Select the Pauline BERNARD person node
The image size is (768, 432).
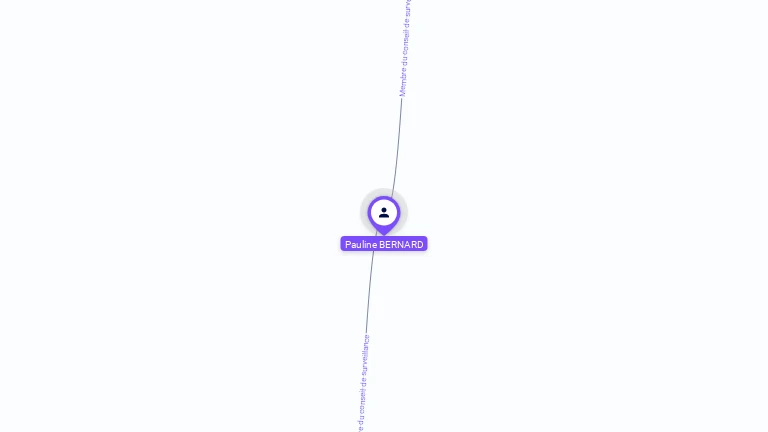pyautogui.click(x=384, y=213)
